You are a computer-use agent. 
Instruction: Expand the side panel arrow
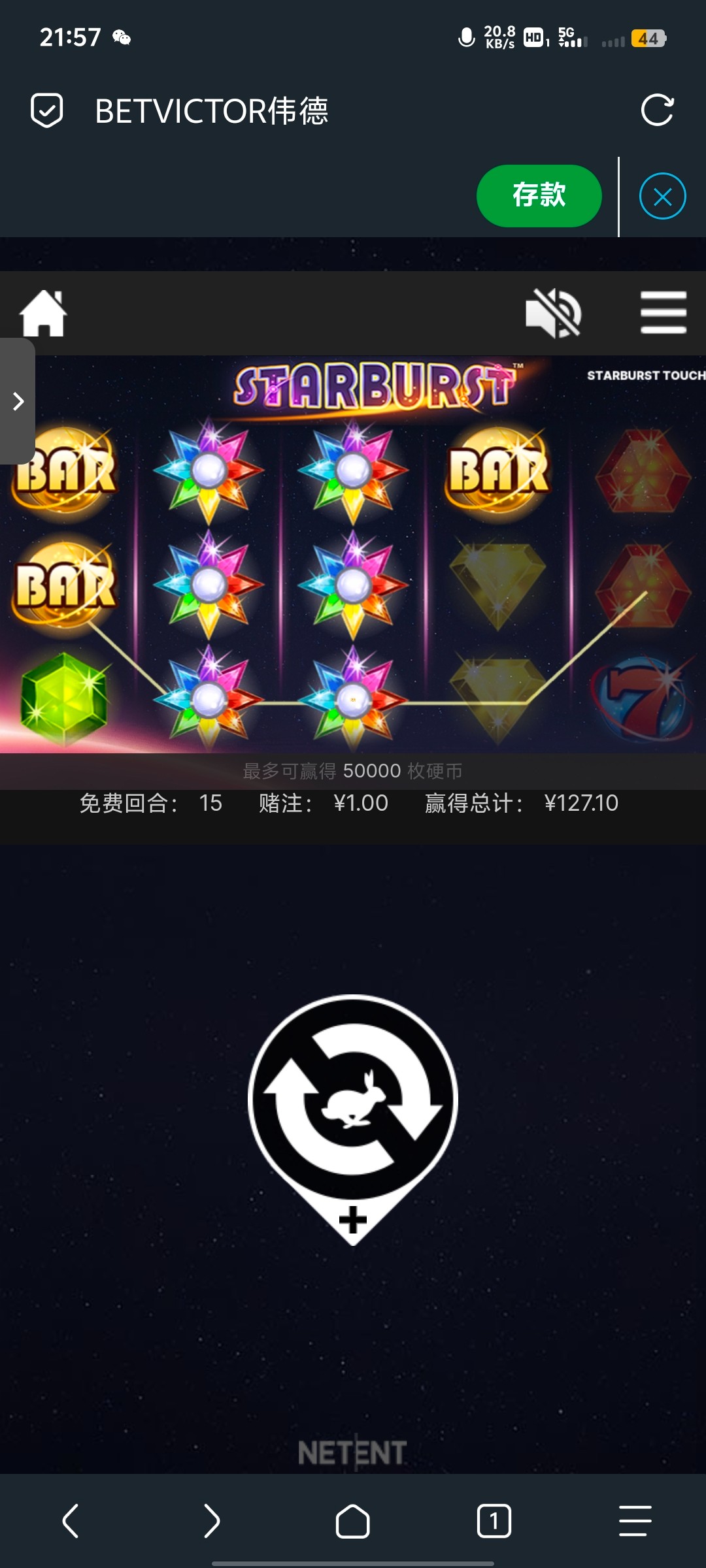click(x=18, y=401)
